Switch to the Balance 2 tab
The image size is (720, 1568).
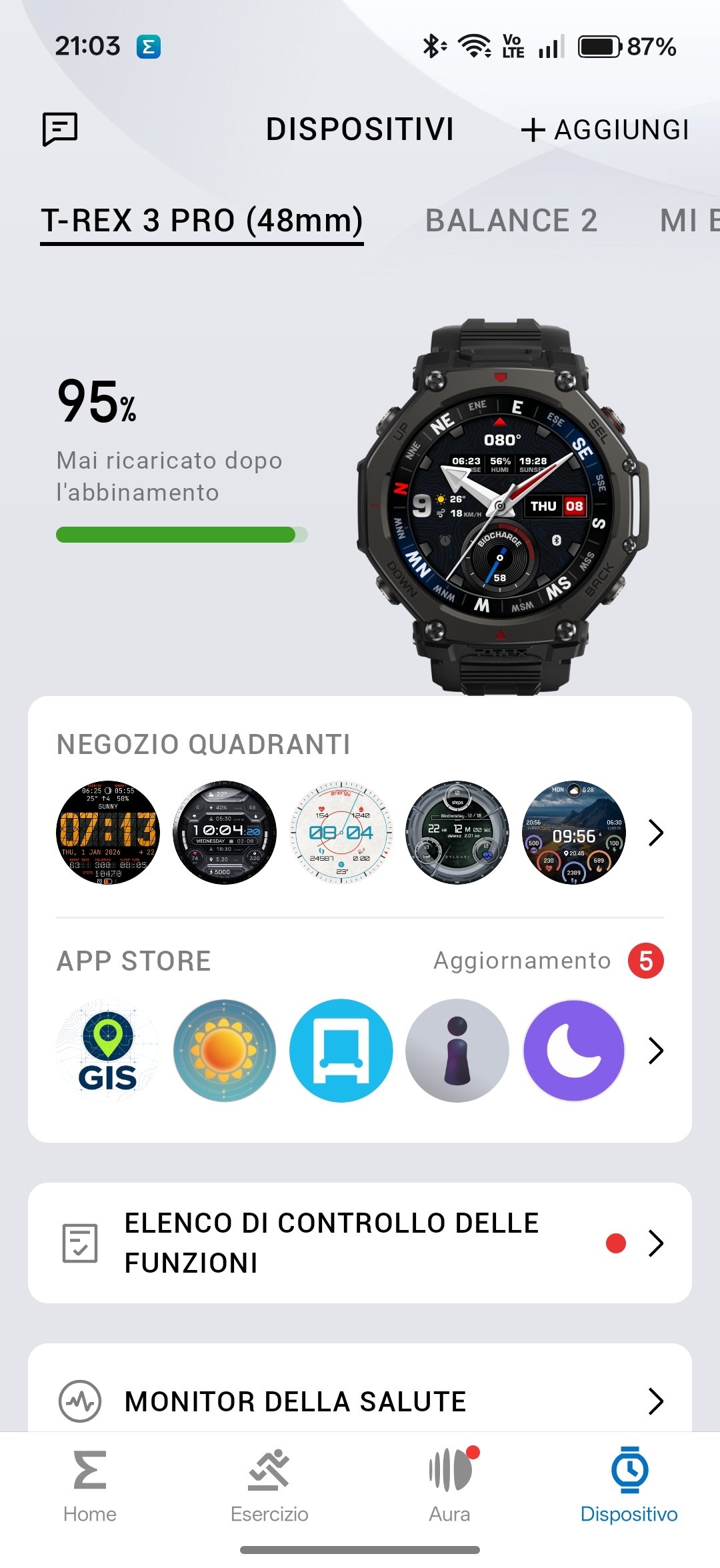click(x=511, y=221)
